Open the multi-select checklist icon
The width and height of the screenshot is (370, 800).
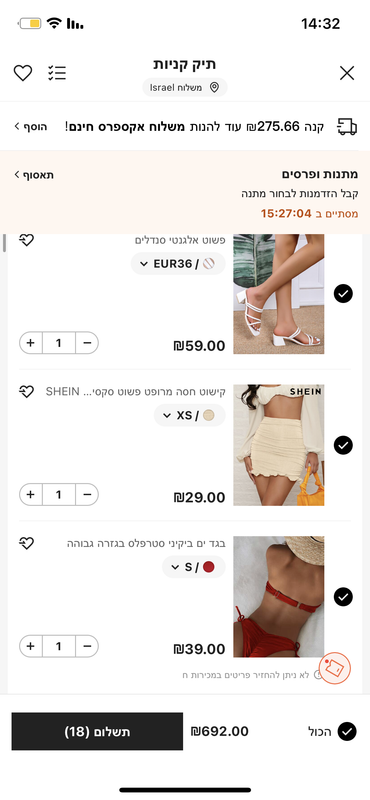tap(57, 73)
